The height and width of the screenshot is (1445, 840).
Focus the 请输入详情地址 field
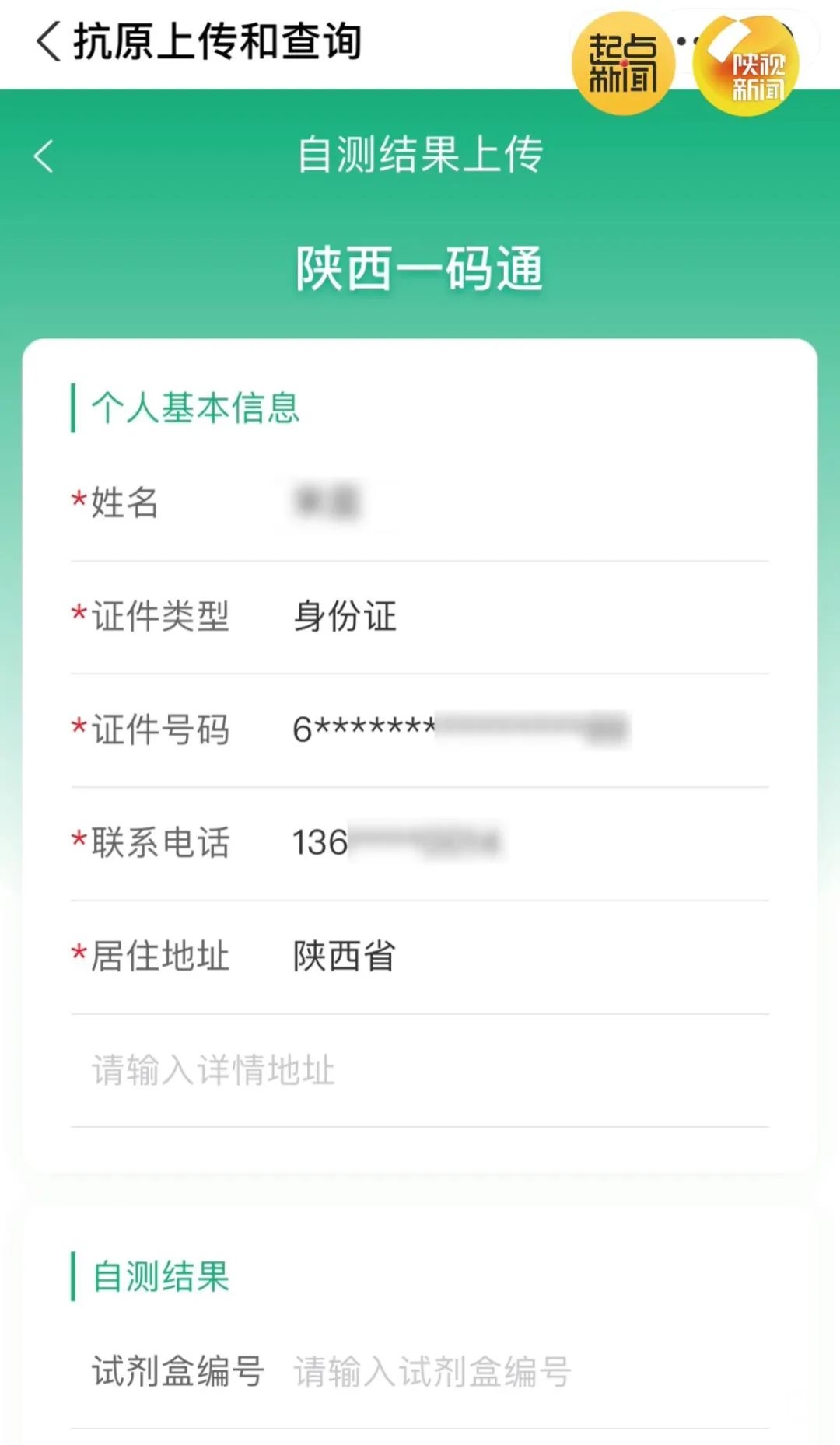(420, 1070)
